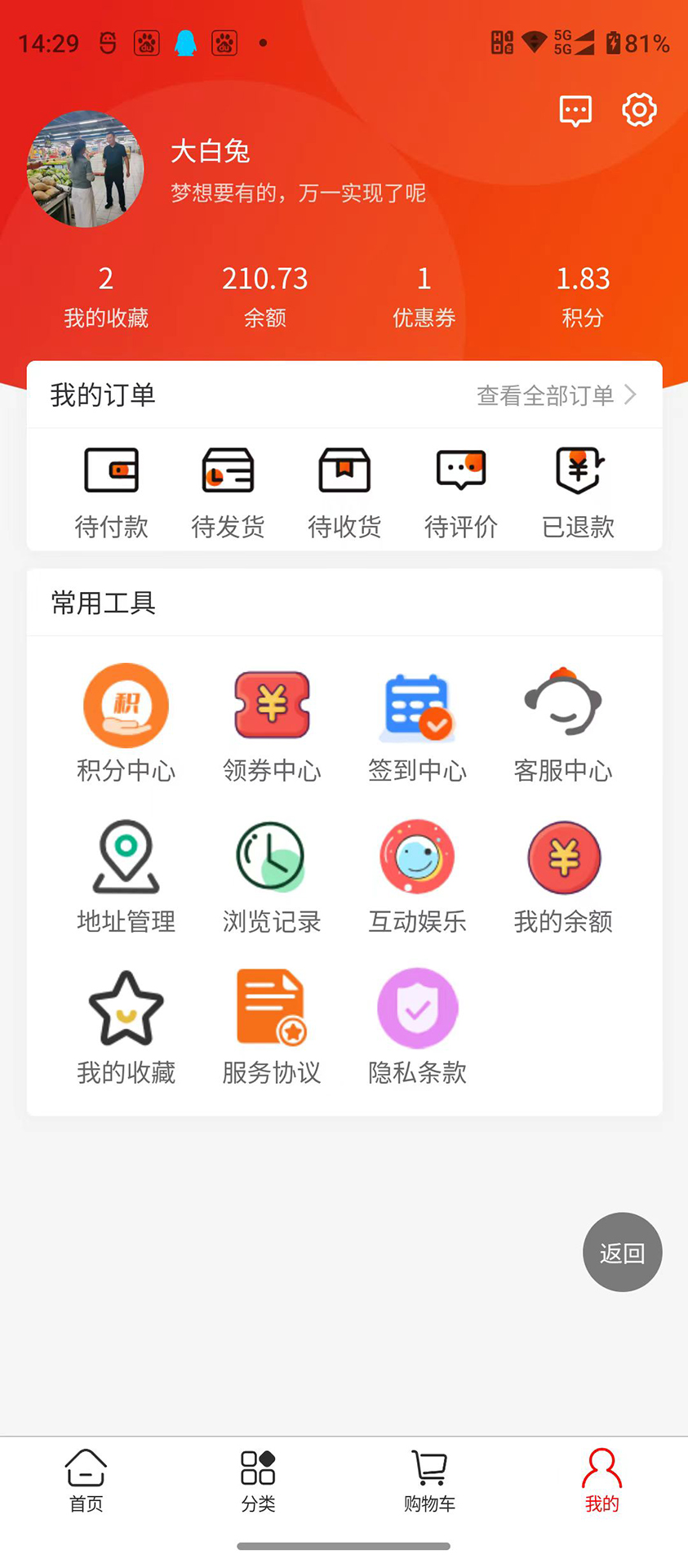Check 待发货 orders awaiting shipment
Viewport: 688px width, 1568px height.
(228, 492)
